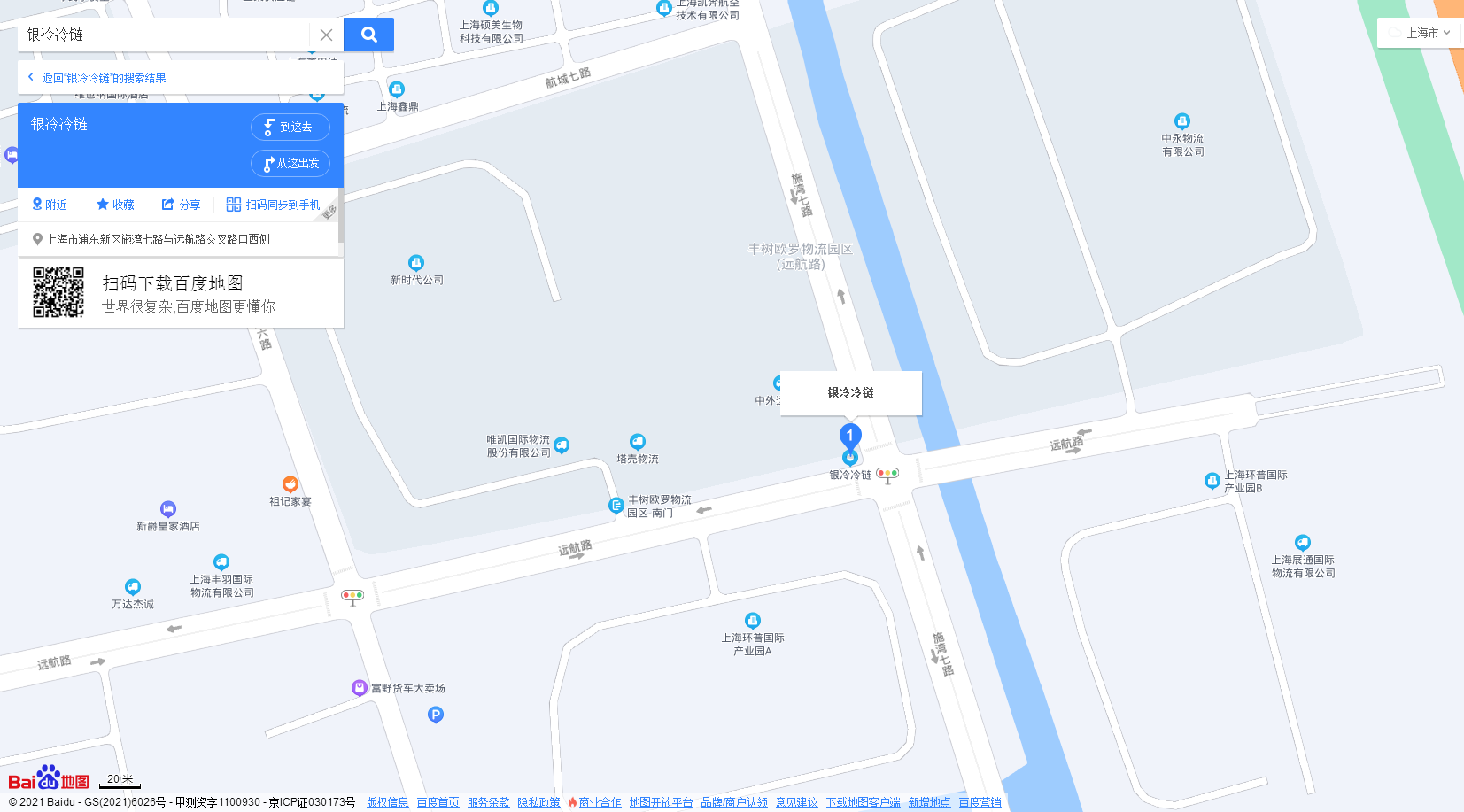The width and height of the screenshot is (1464, 812).
Task: Save this place with 收藏
Action: 115,205
